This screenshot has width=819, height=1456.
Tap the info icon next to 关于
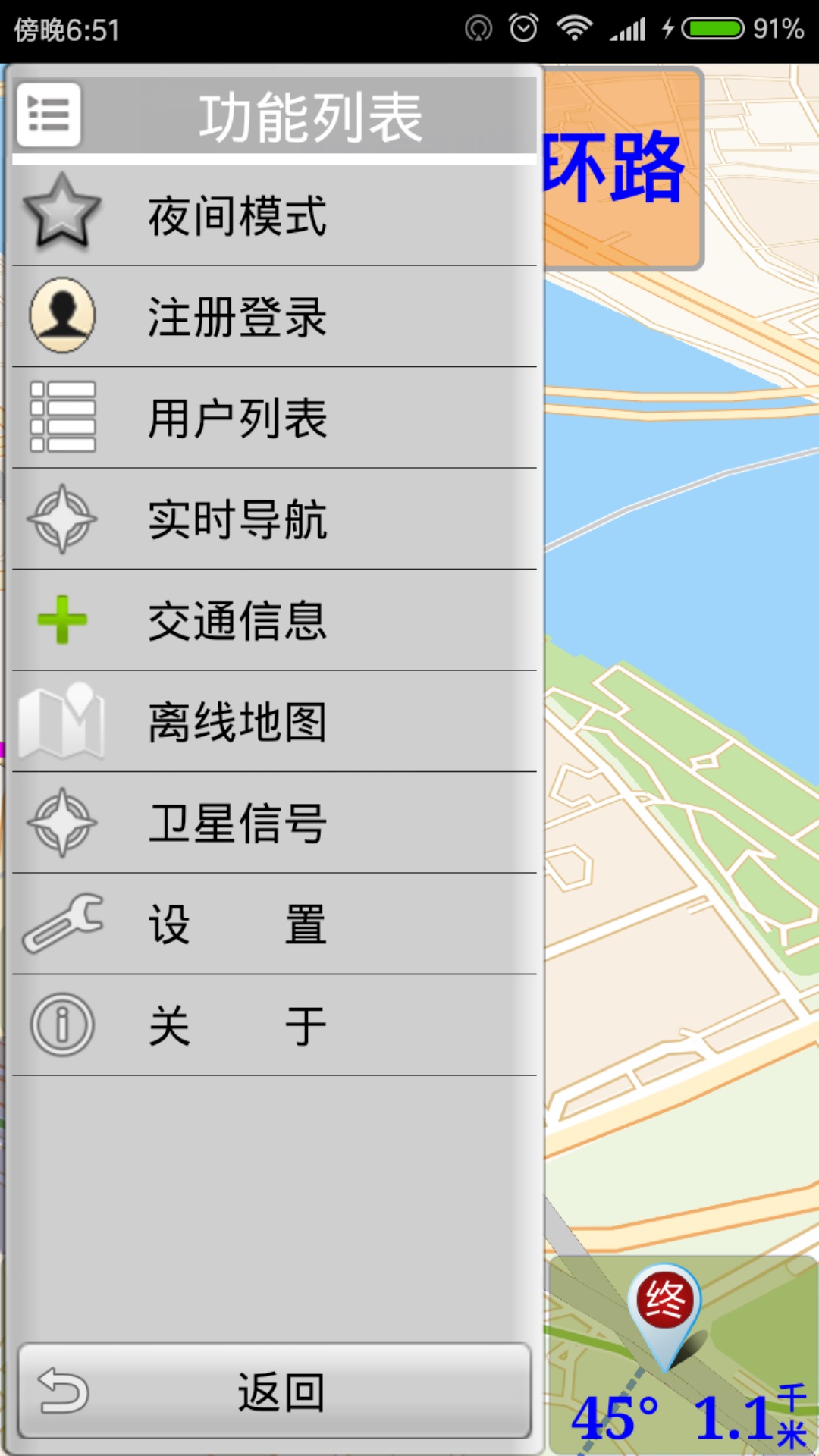(x=61, y=1026)
